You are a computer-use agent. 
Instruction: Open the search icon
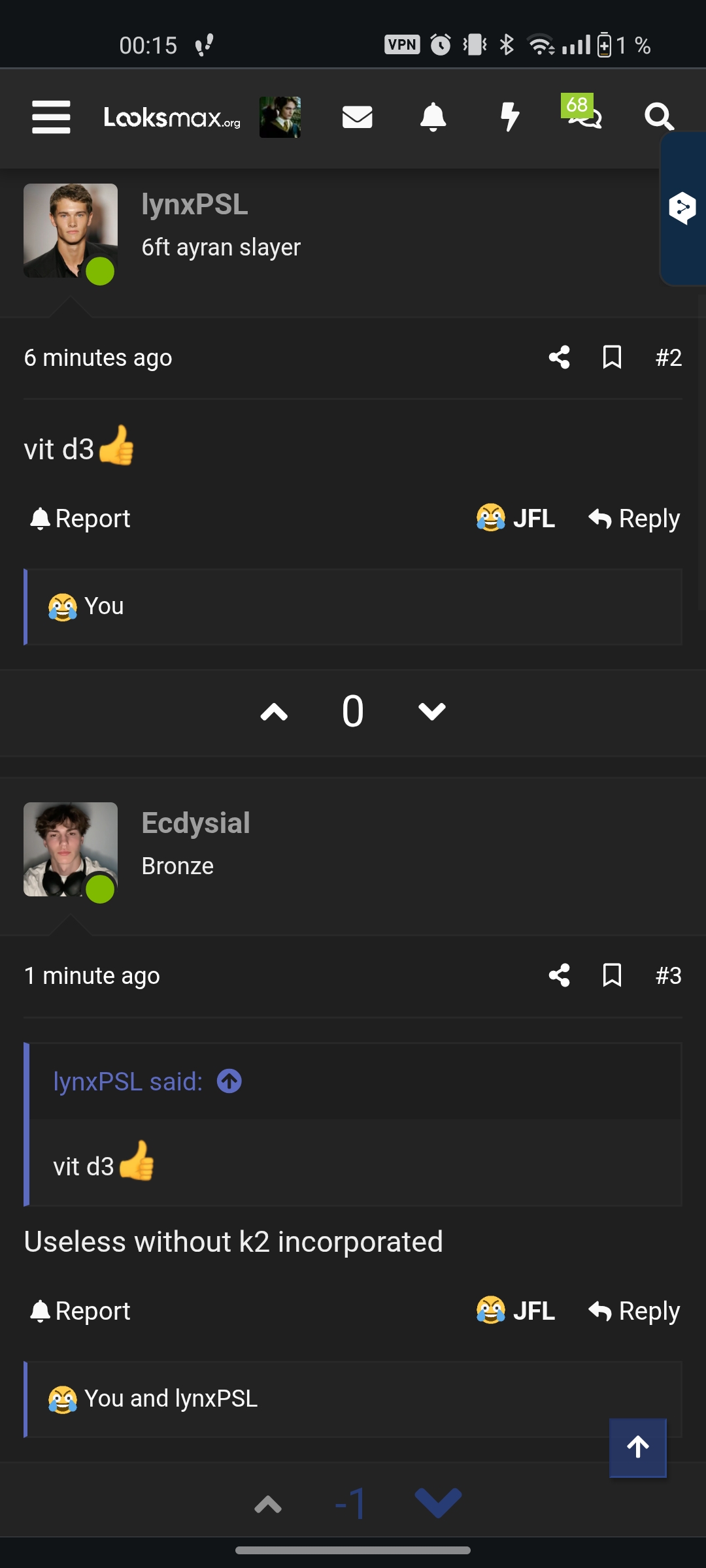tap(658, 117)
